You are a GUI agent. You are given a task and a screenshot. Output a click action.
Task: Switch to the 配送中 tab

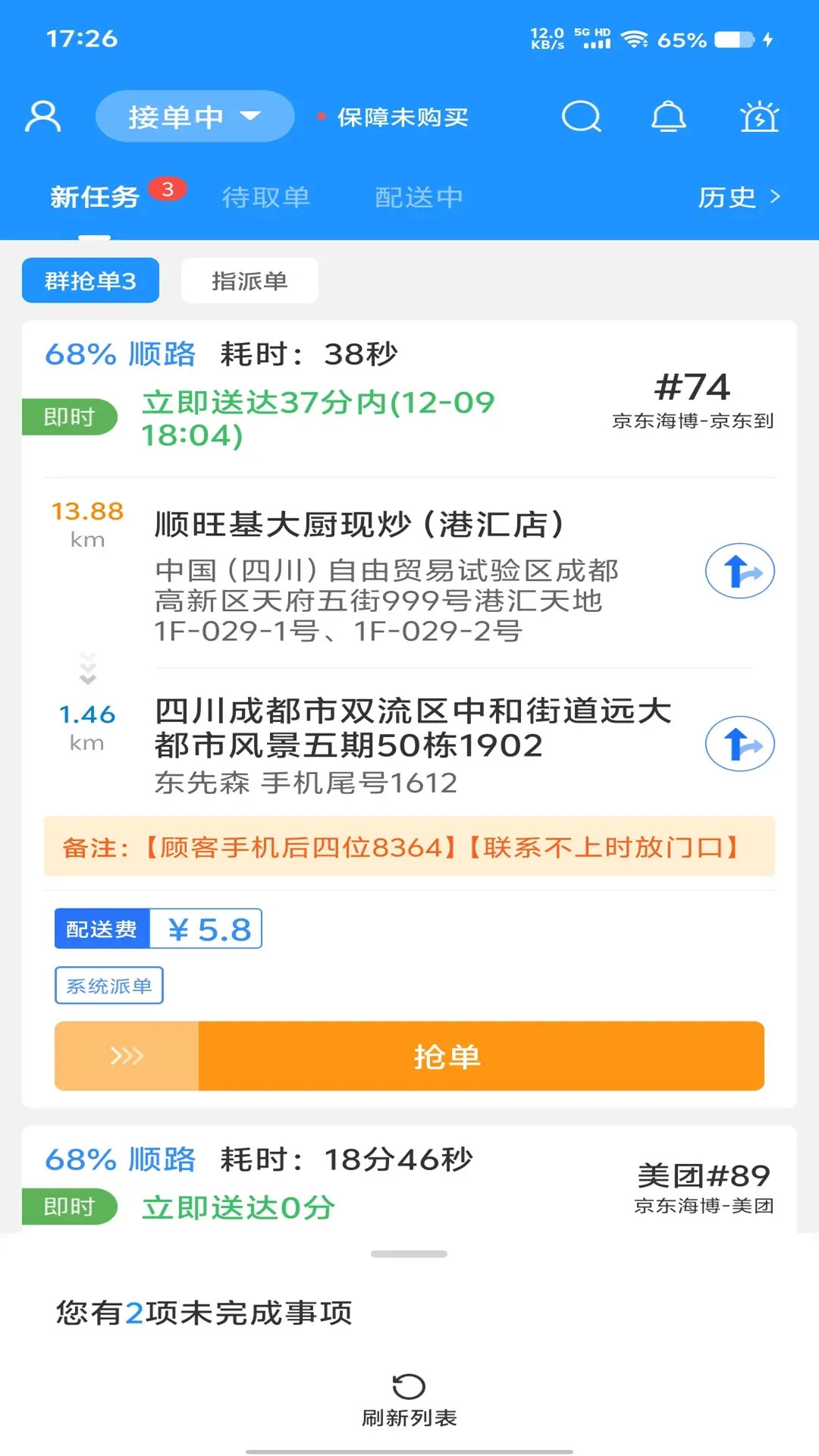pyautogui.click(x=419, y=196)
